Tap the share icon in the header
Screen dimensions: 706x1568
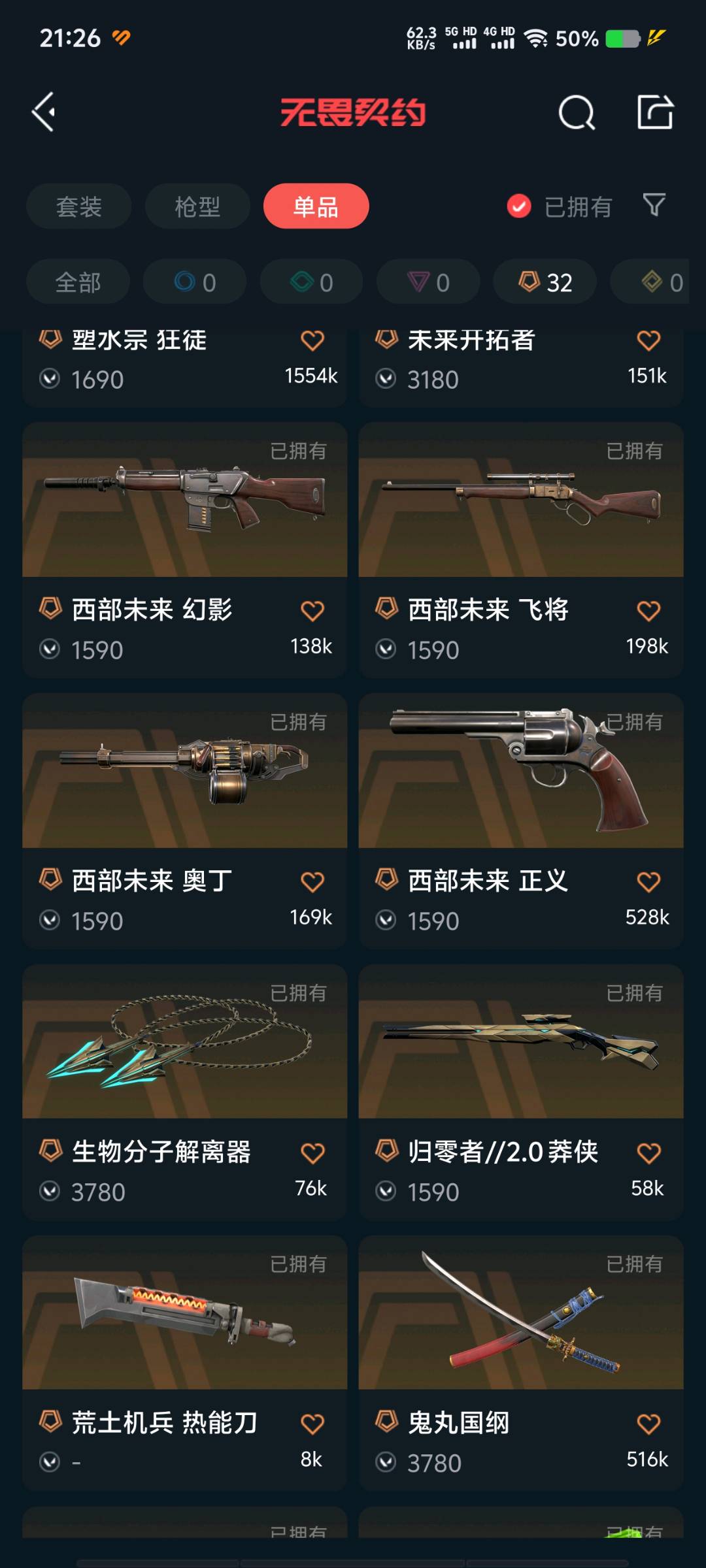click(x=655, y=112)
